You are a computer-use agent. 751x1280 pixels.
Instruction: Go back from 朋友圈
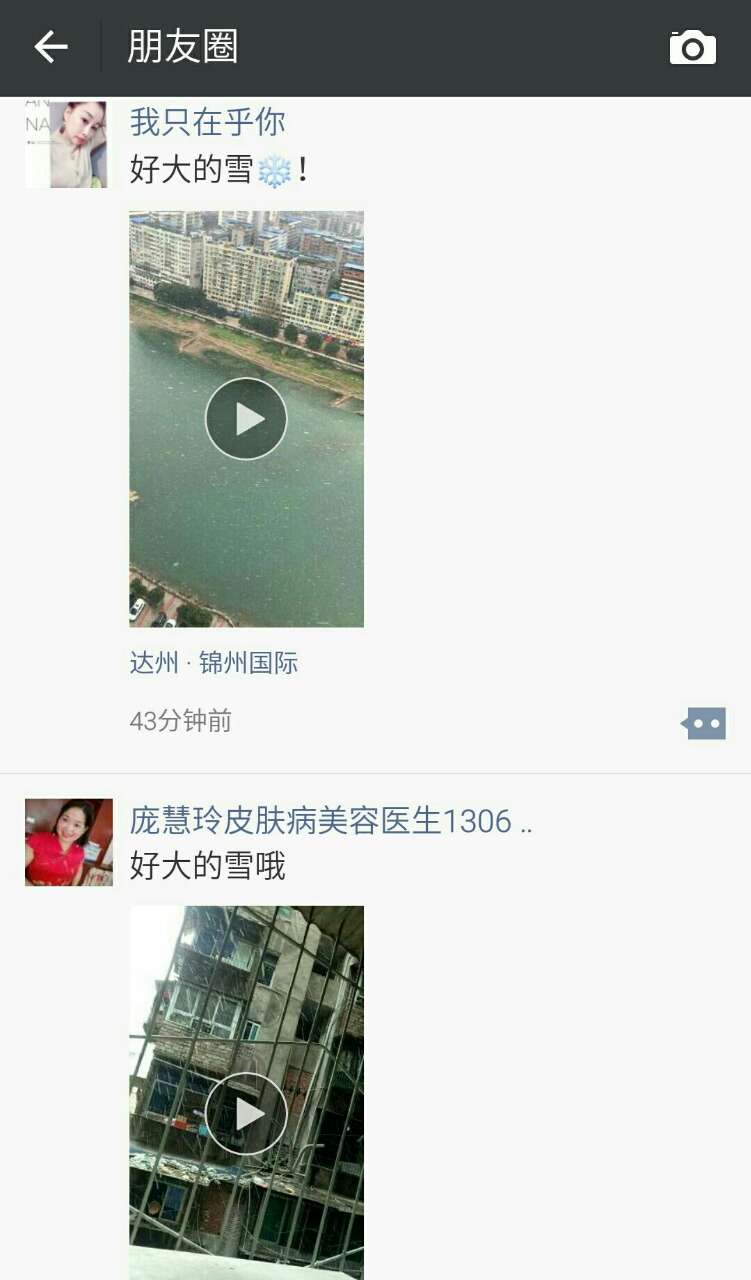click(51, 47)
